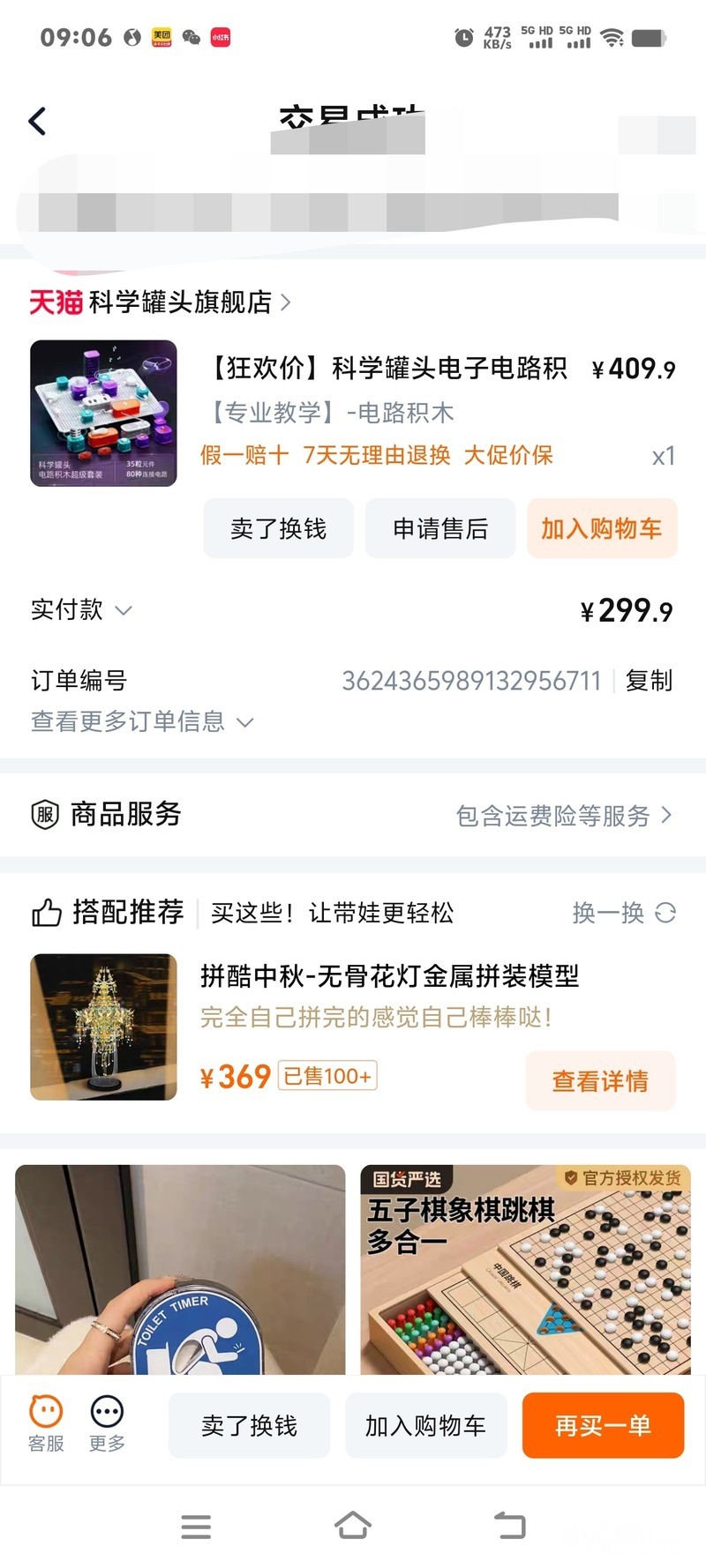The height and width of the screenshot is (1568, 706).
Task: Open the 商品服务 row
Action: (353, 815)
